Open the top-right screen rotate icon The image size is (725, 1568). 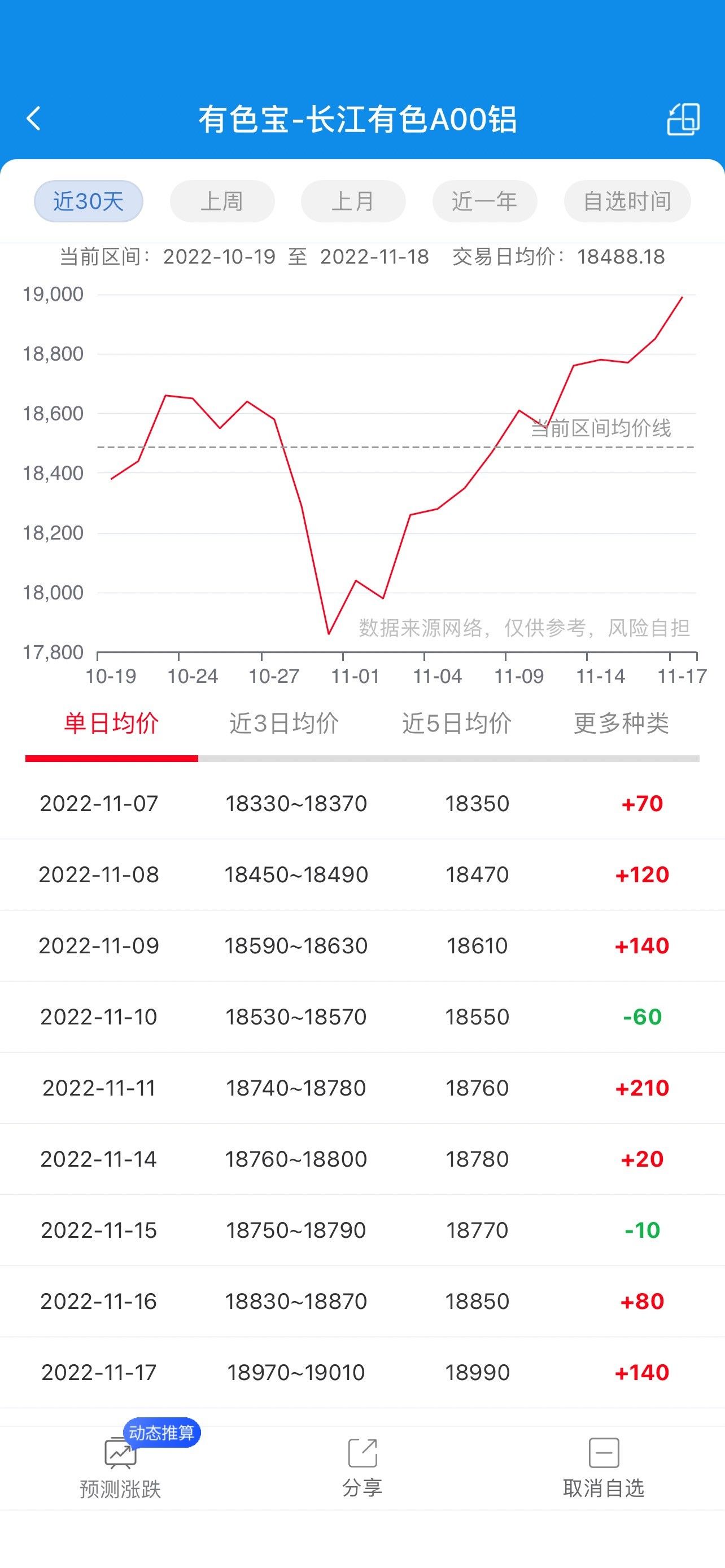[x=683, y=119]
